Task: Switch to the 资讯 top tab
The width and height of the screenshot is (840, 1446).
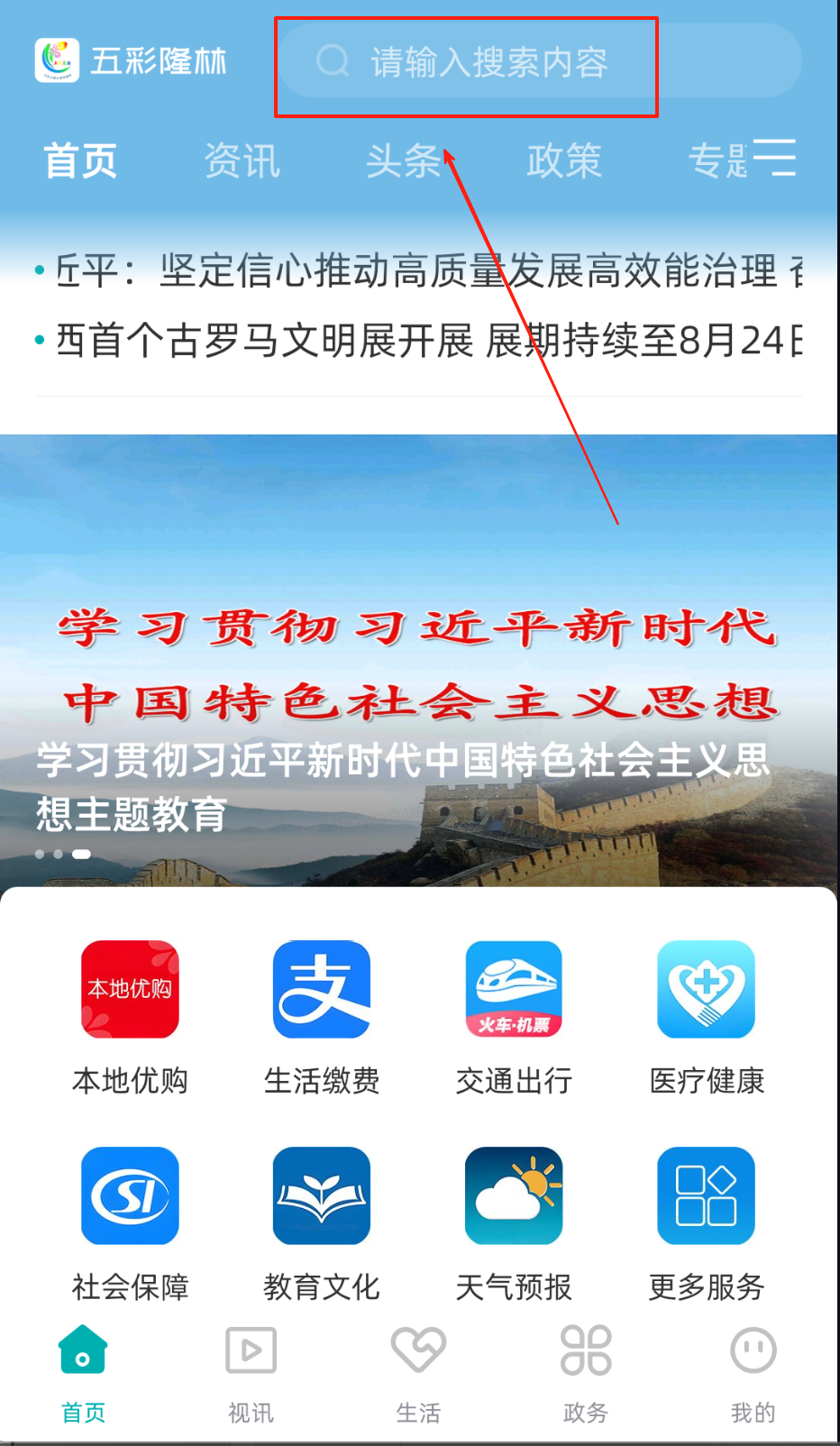Action: pos(242,161)
